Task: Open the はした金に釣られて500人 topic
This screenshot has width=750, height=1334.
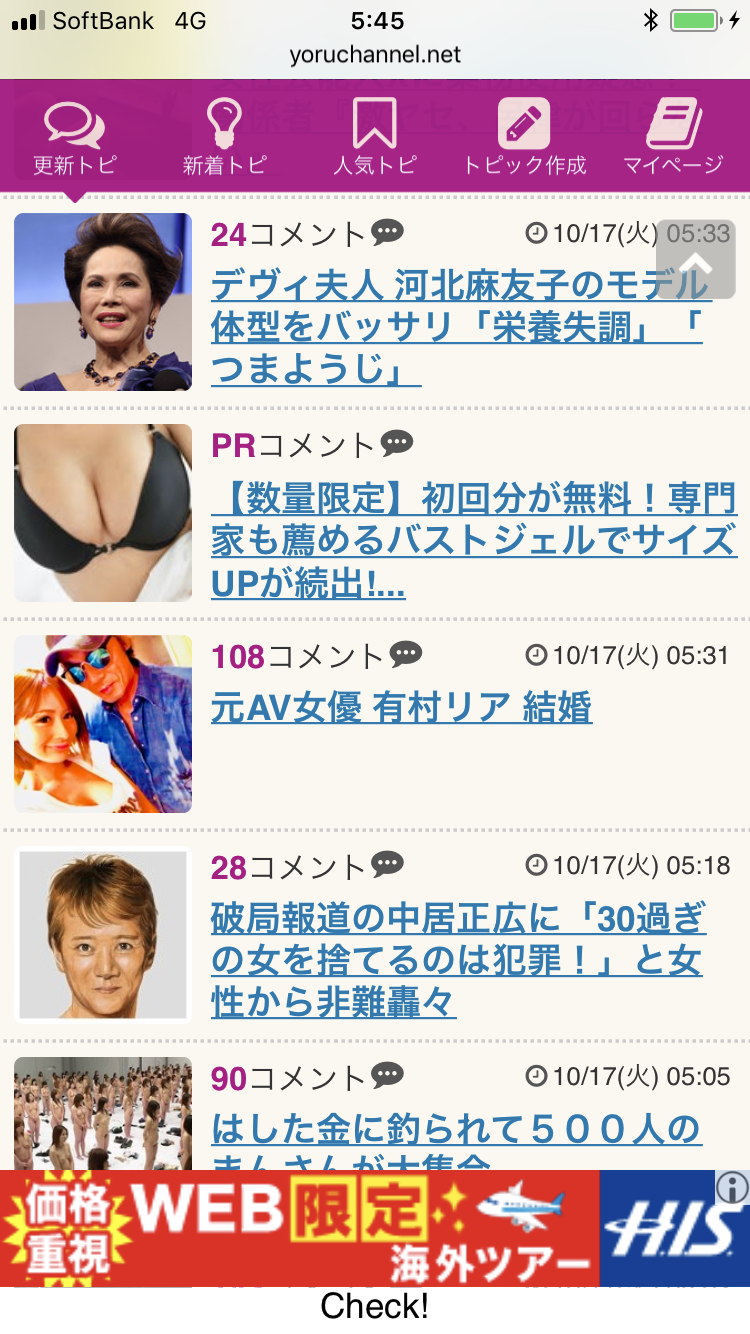Action: point(456,1132)
